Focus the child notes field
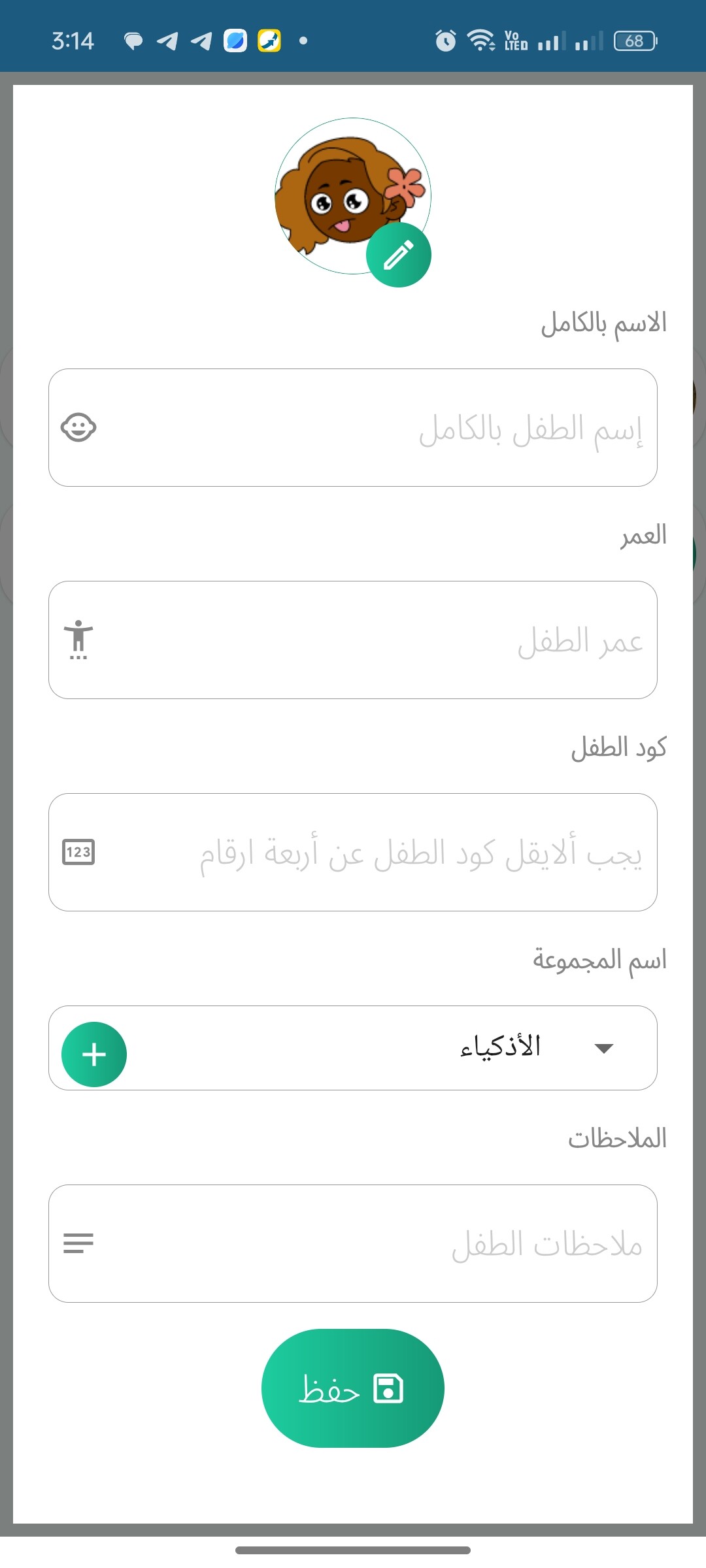The height and width of the screenshot is (1568, 706). tap(353, 1243)
